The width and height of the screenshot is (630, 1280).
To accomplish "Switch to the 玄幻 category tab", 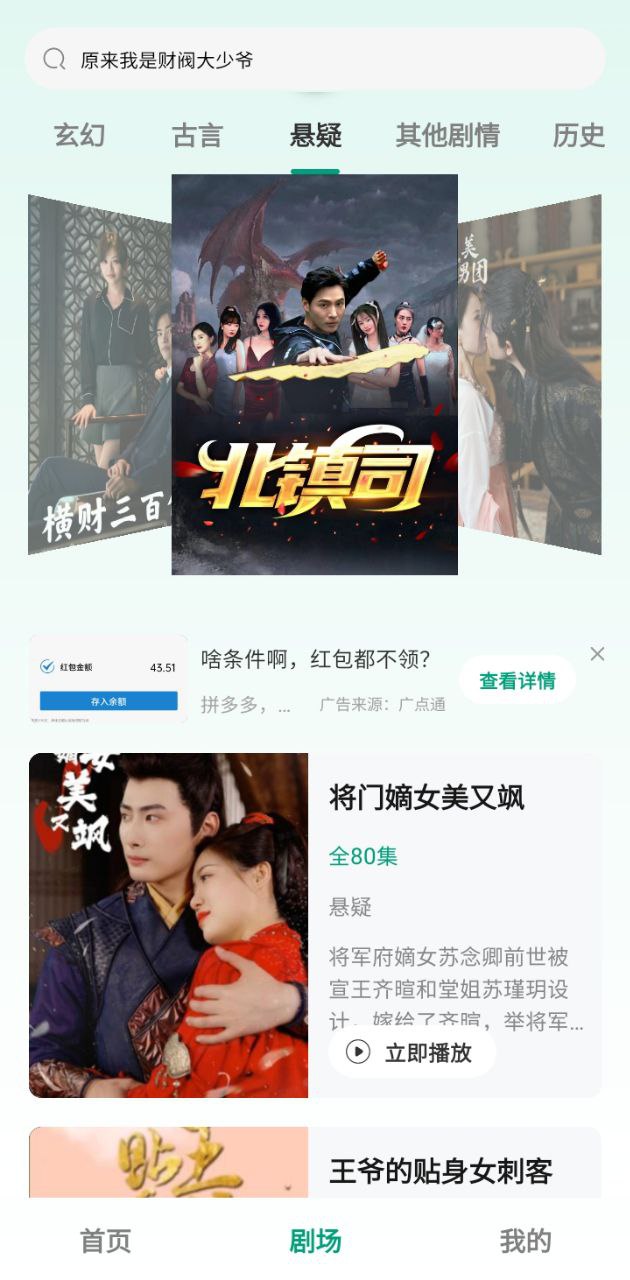I will coord(79,135).
